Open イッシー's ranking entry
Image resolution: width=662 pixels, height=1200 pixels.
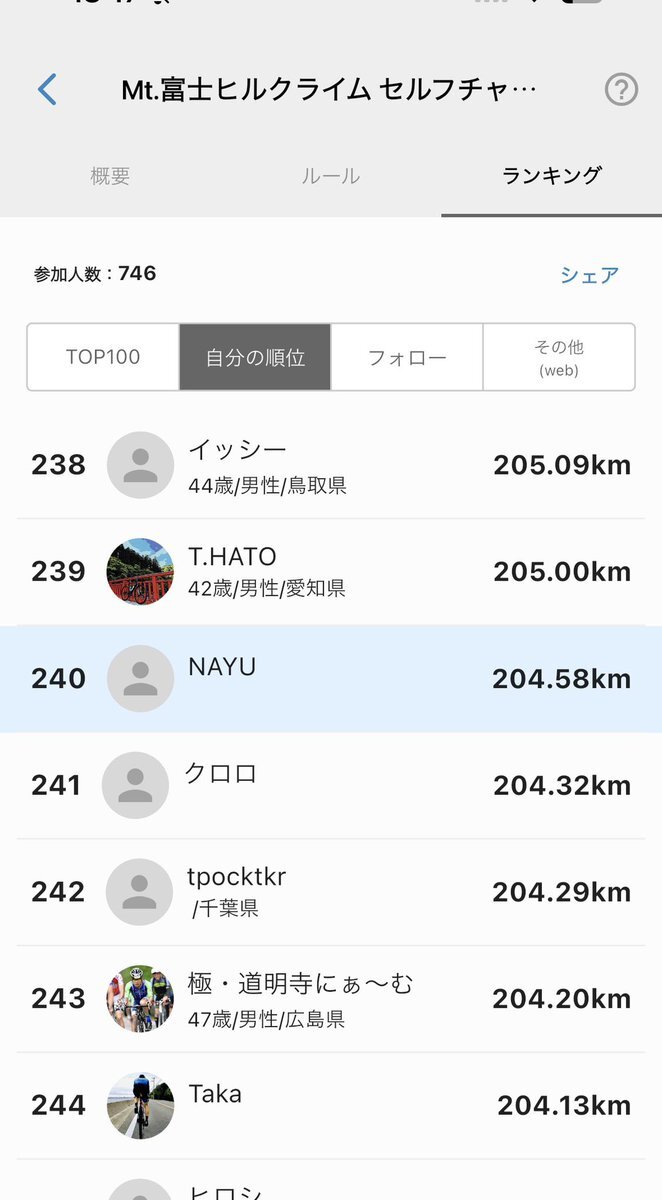(331, 465)
